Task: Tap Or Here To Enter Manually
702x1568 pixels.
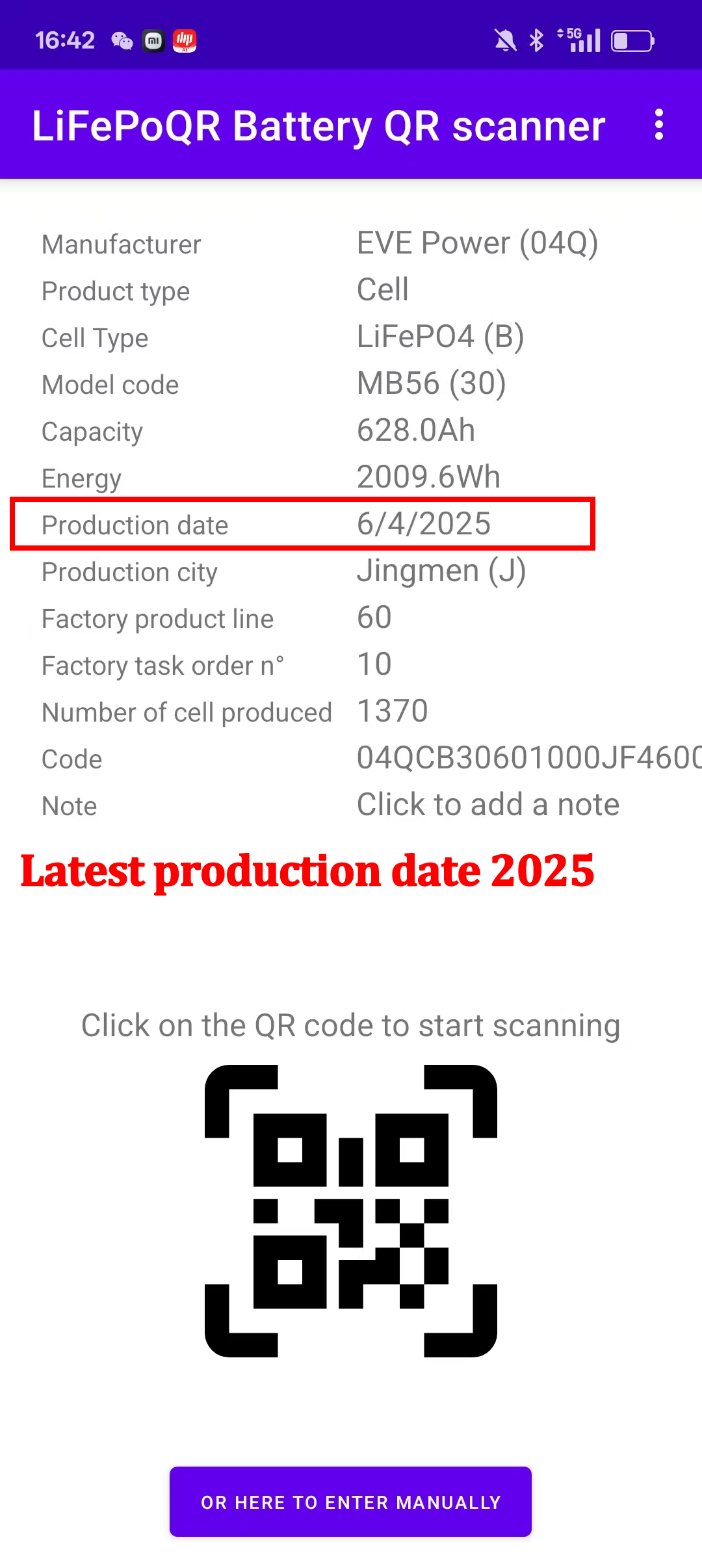Action: click(x=351, y=1502)
